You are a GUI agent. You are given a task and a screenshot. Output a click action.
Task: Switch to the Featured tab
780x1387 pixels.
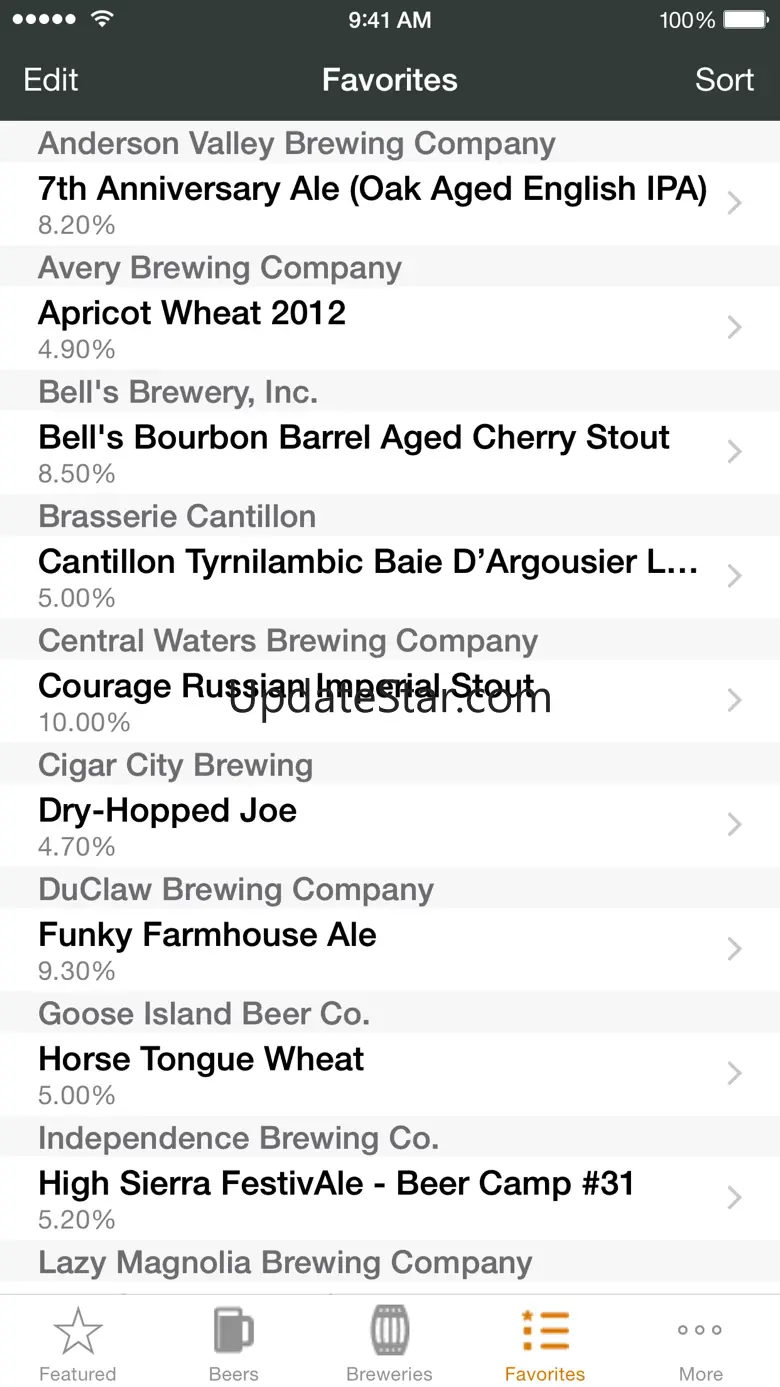78,1343
